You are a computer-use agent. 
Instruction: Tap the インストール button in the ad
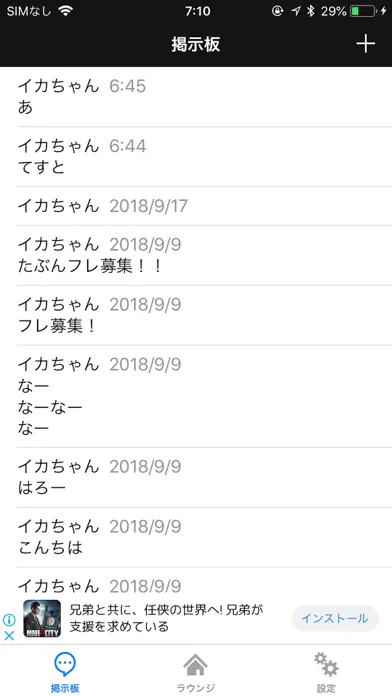point(335,618)
